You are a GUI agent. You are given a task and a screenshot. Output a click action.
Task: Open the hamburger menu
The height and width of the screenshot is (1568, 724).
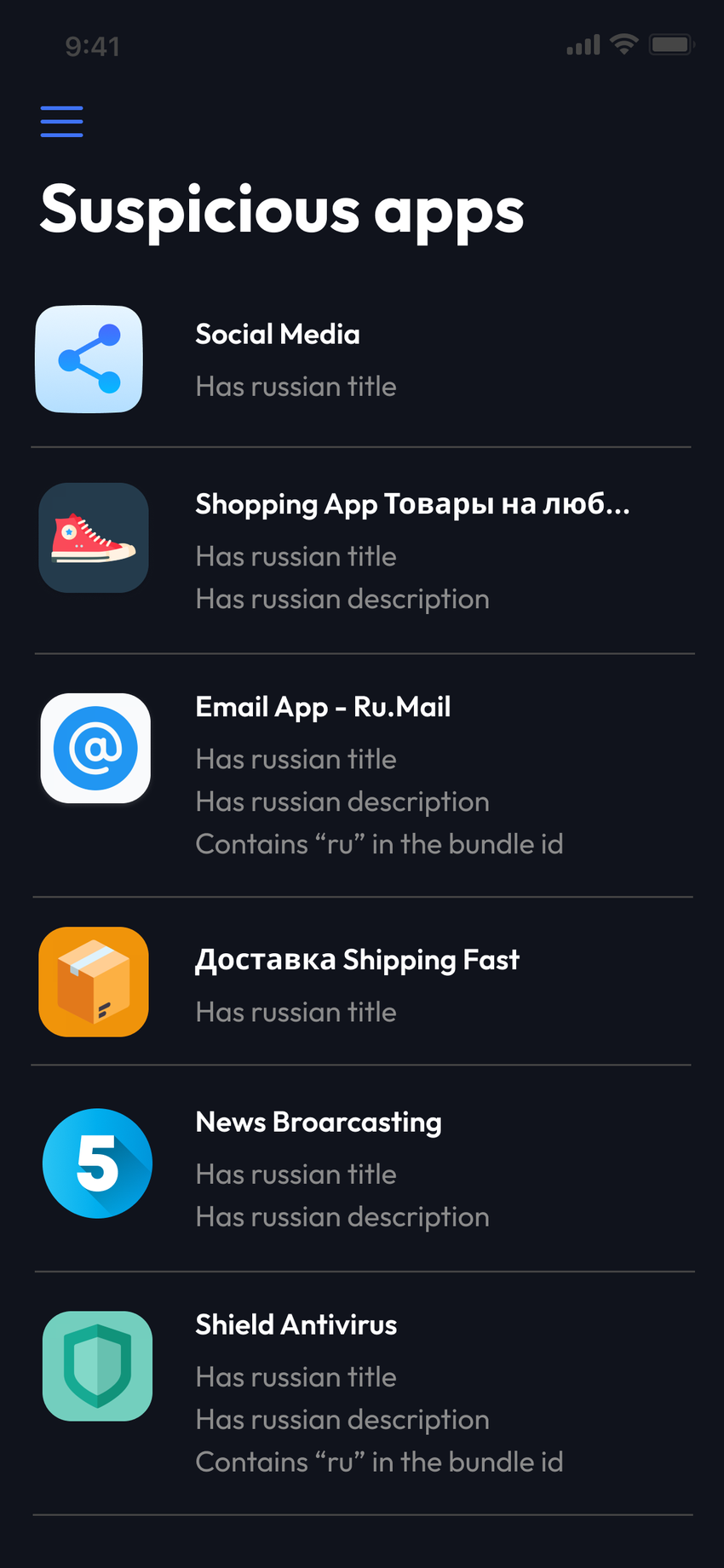coord(62,122)
